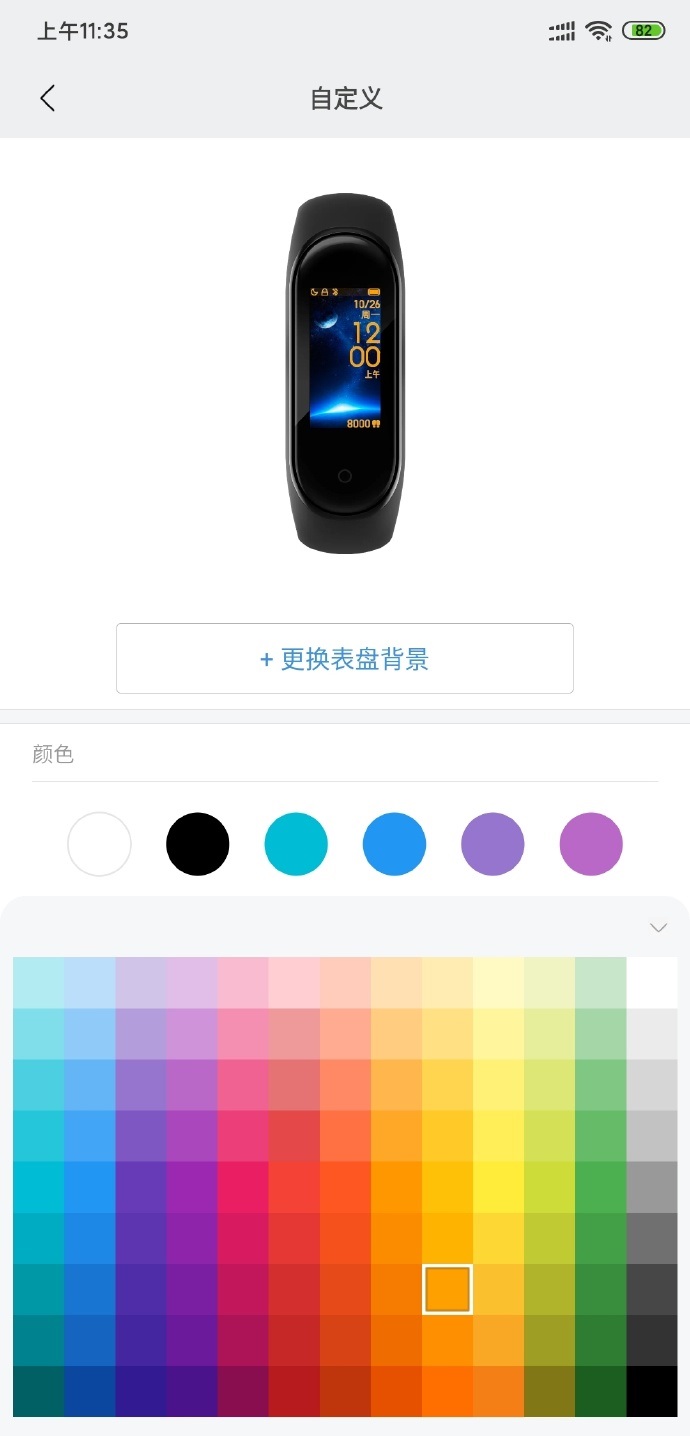Pick the orchid pink-purple color circle
690x1436 pixels.
tap(591, 844)
